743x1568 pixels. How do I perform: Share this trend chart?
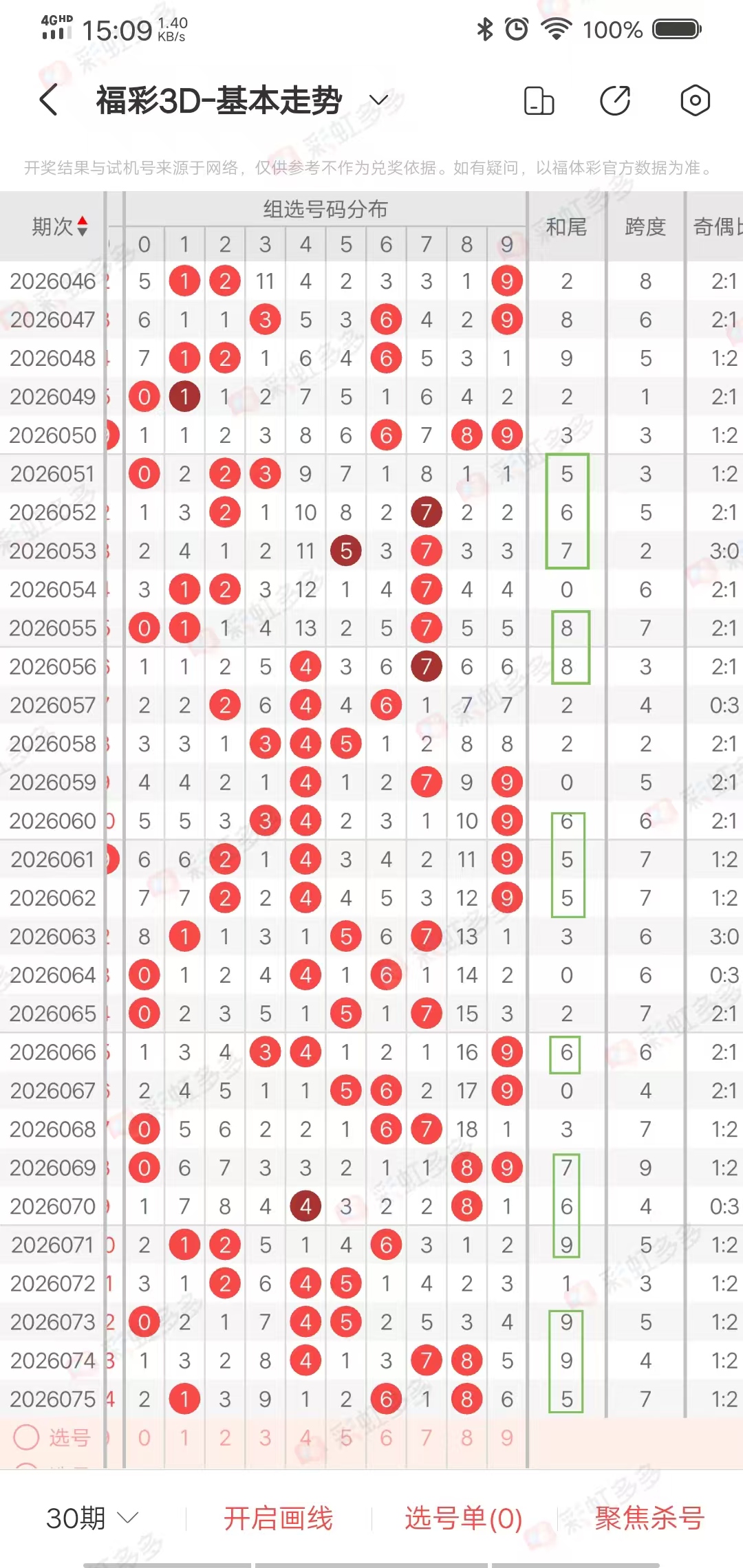tap(615, 100)
